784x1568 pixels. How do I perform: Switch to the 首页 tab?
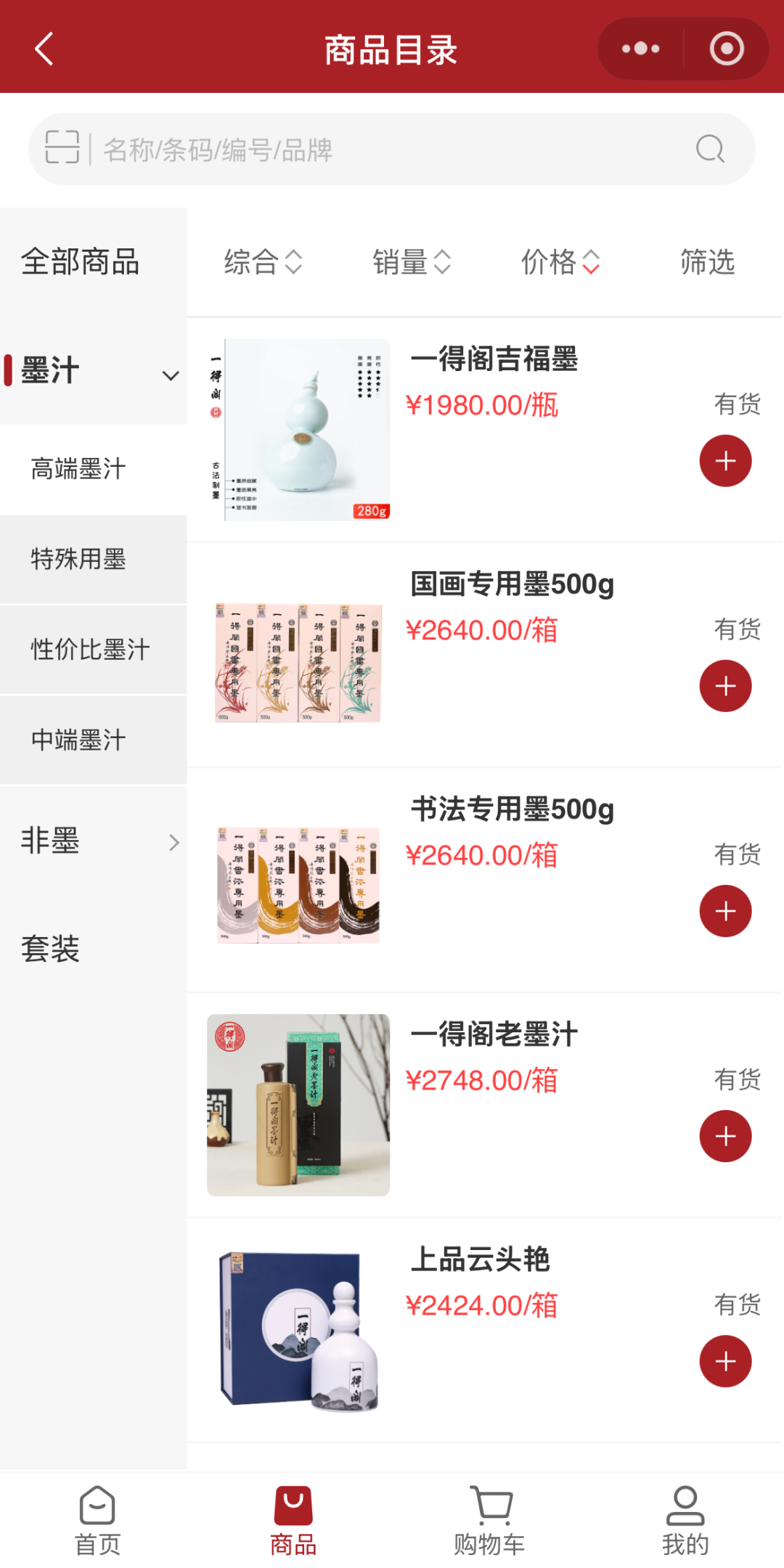point(98,1520)
